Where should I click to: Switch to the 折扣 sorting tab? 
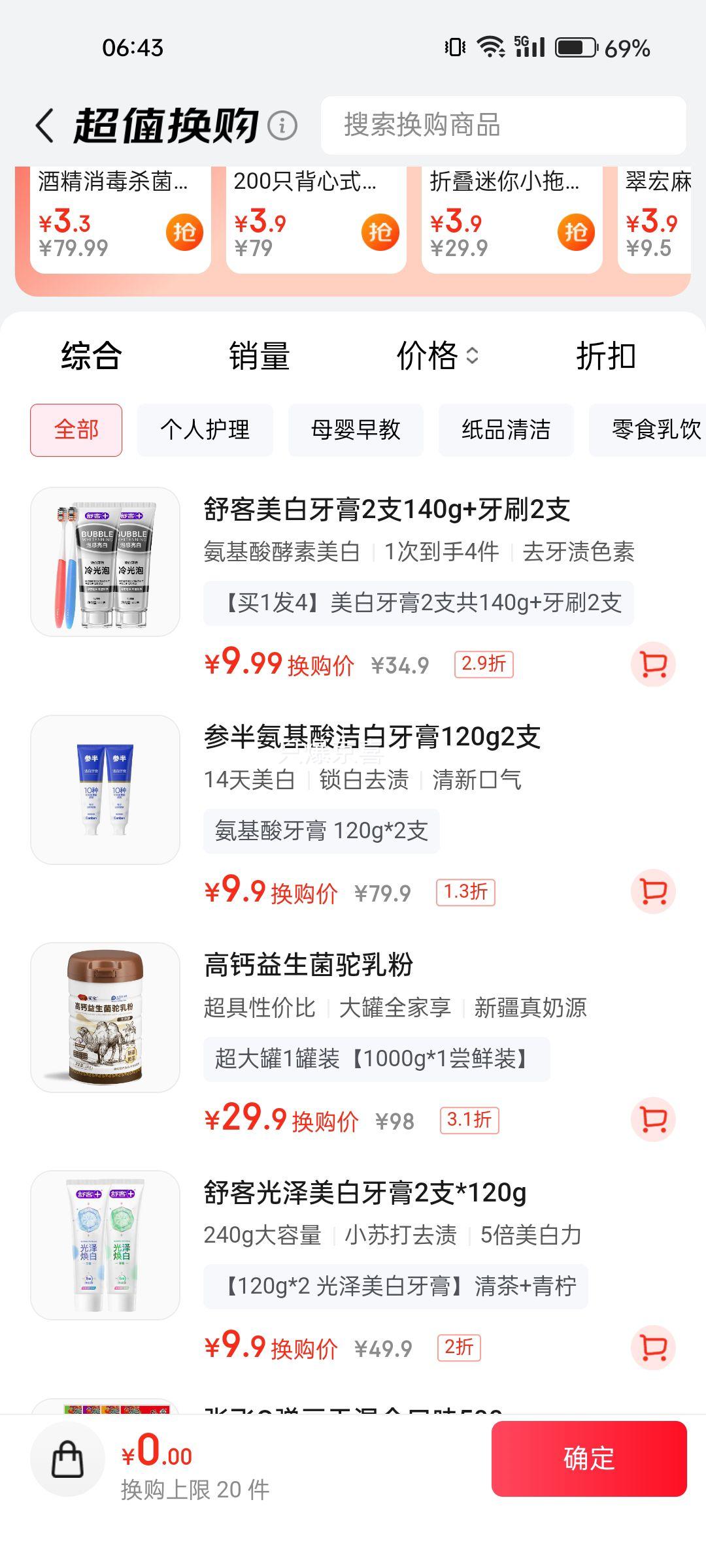(x=609, y=355)
